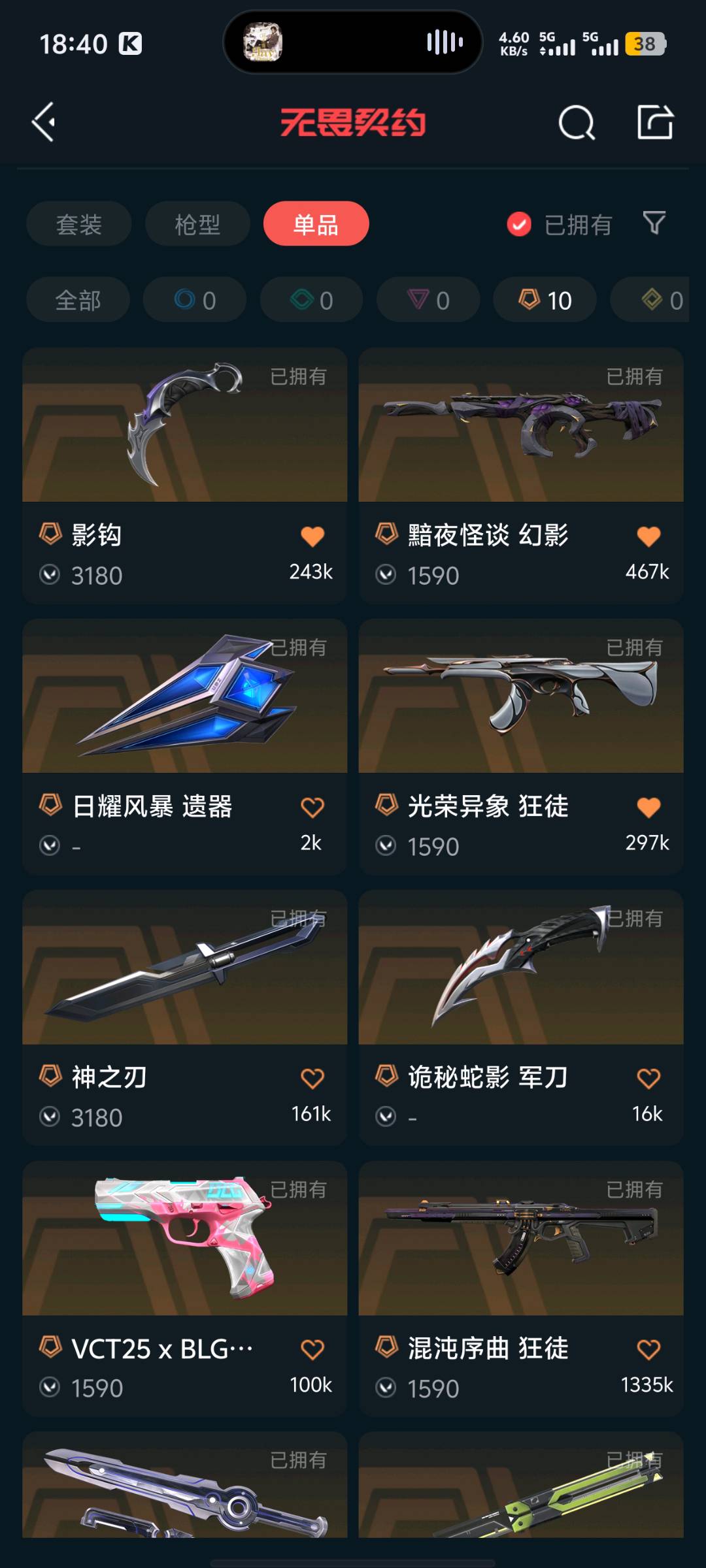
Task: Switch to the 套装 tab
Action: click(78, 224)
